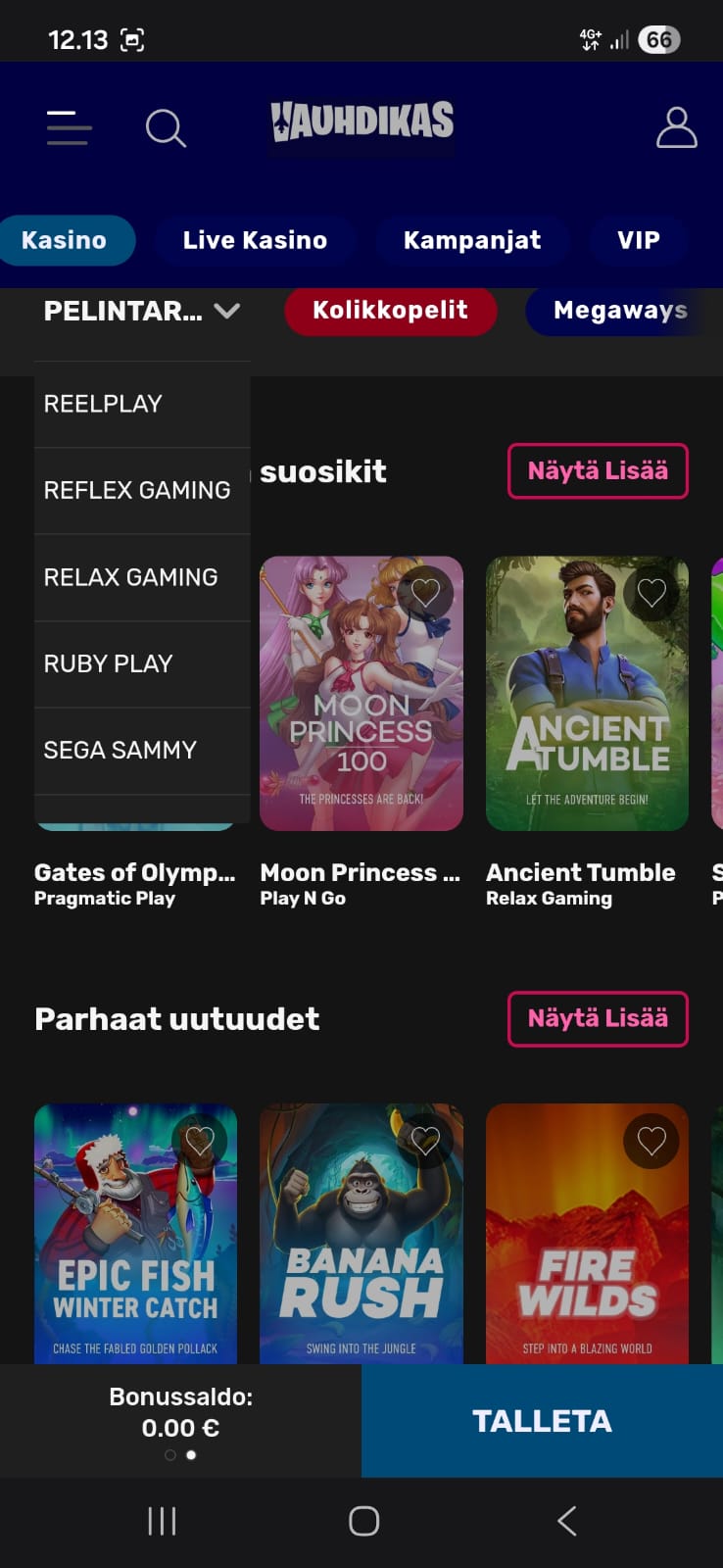Toggle the favorite heart on Ancient Tumble
723x1568 pixels.
652,592
